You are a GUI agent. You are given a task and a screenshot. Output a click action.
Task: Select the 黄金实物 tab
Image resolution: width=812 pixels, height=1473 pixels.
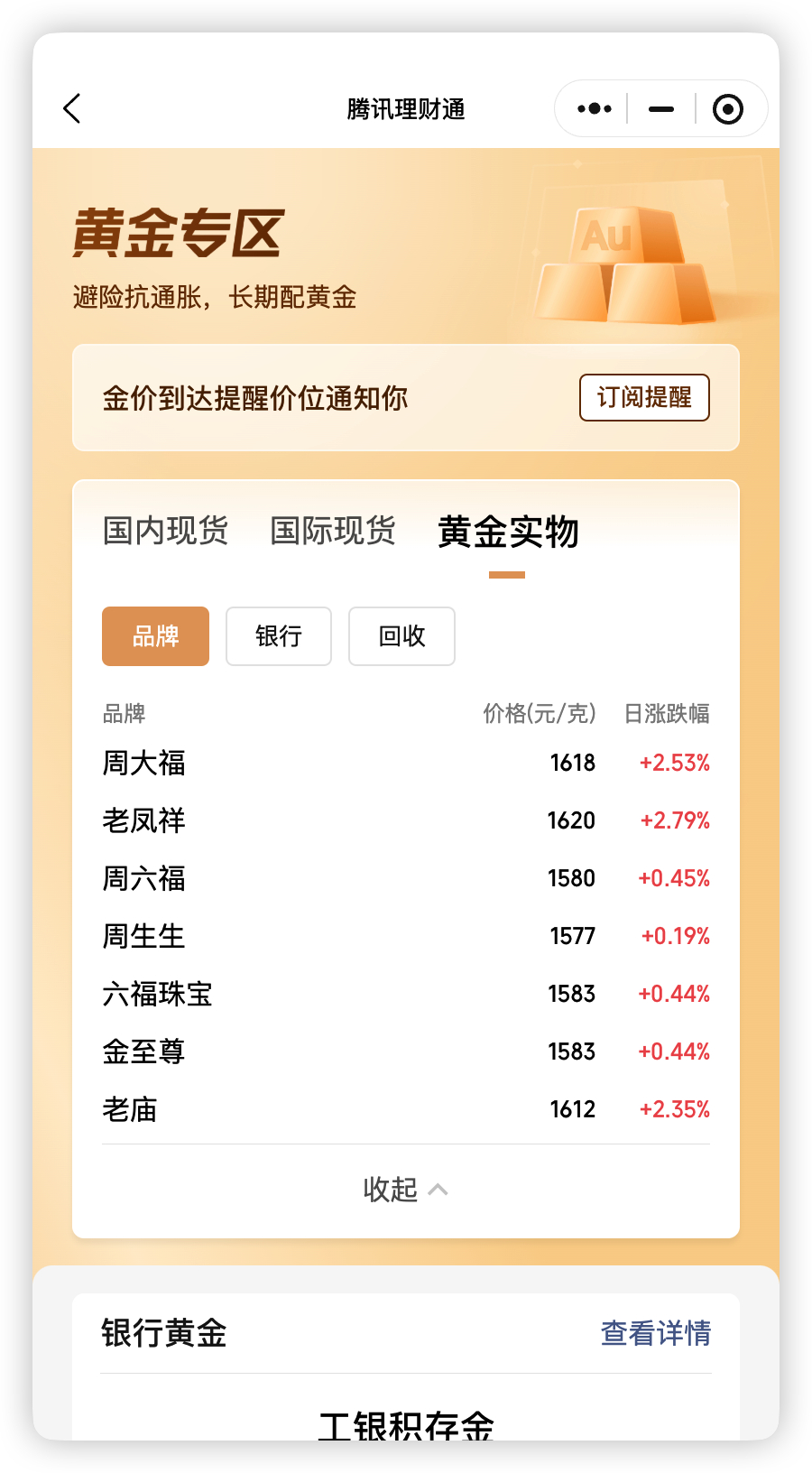click(x=508, y=533)
